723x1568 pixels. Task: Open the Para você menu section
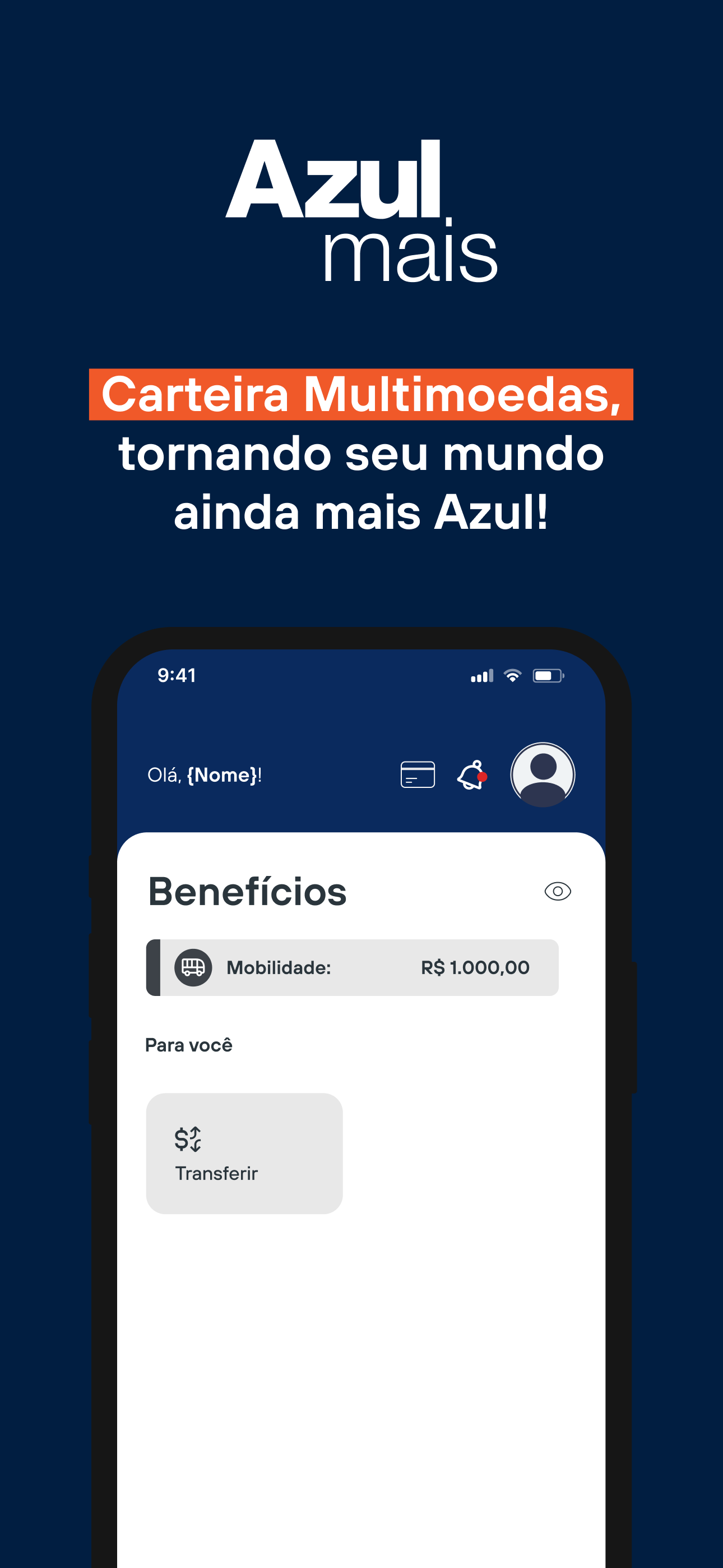[x=189, y=1044]
